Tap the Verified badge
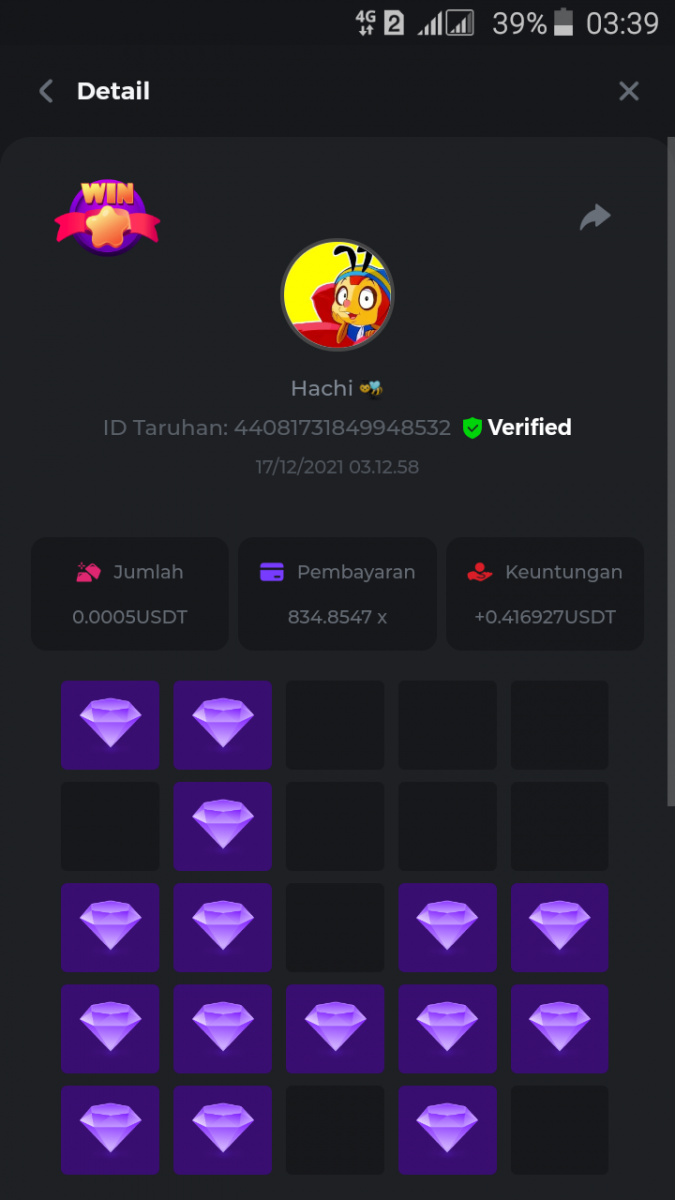 click(x=517, y=428)
